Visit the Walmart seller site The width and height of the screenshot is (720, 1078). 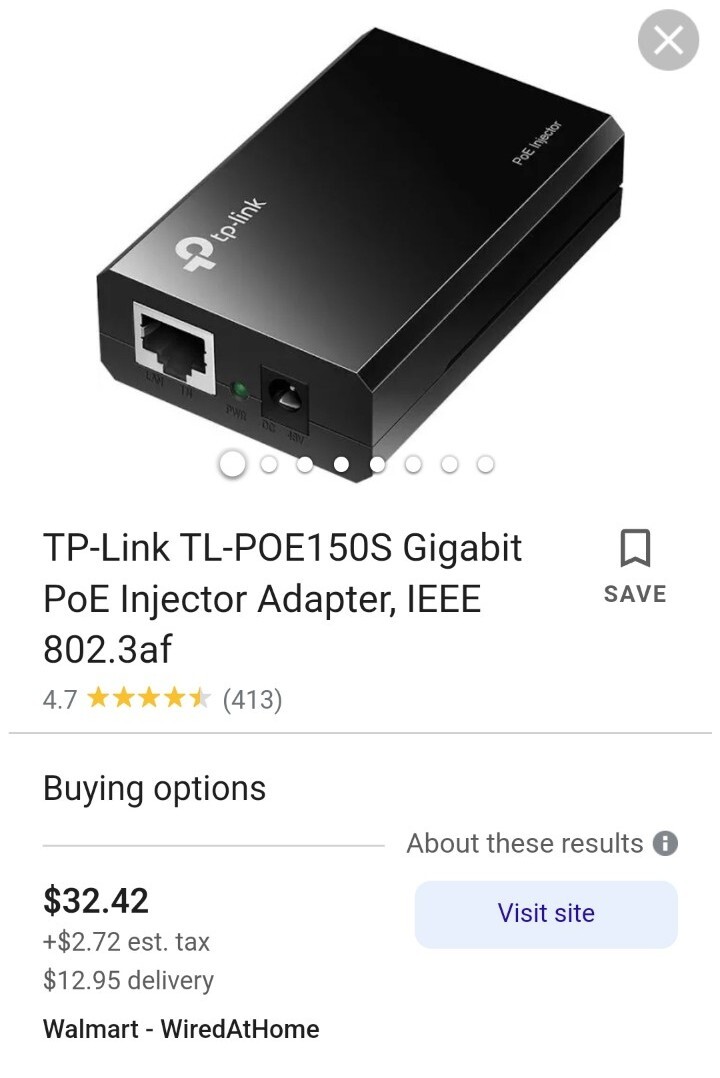click(x=546, y=914)
